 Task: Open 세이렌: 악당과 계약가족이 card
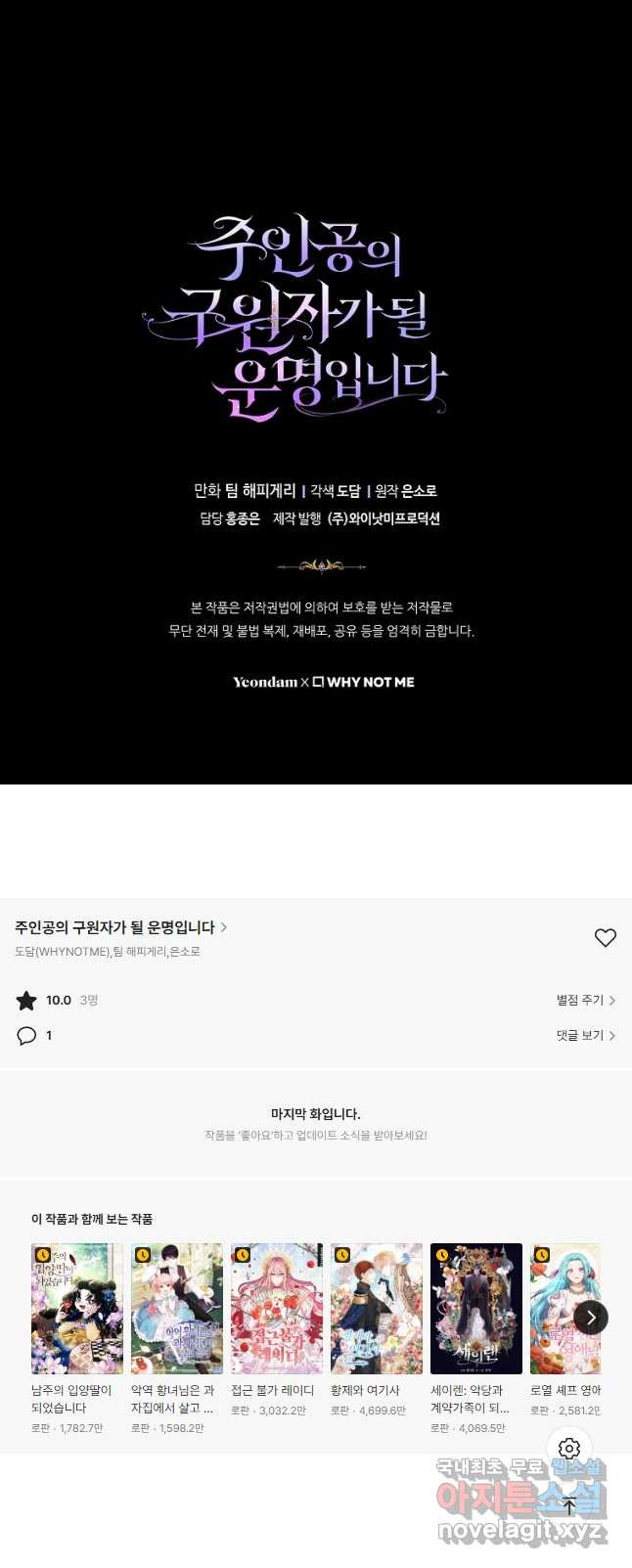point(476,1309)
